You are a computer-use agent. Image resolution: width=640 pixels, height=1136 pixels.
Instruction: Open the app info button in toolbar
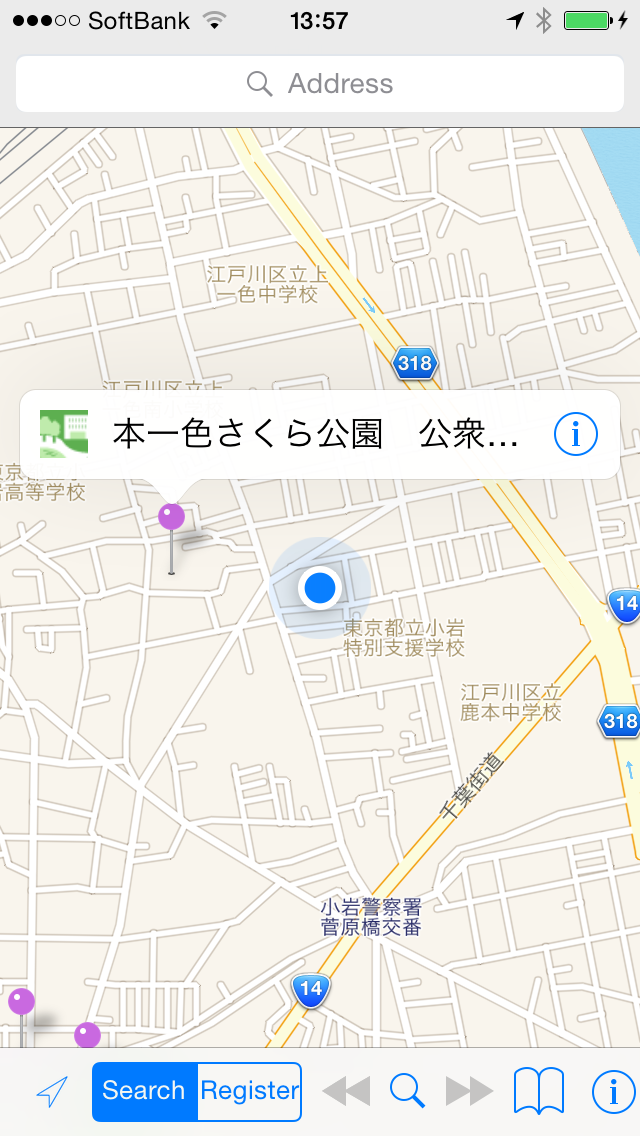[x=613, y=1091]
